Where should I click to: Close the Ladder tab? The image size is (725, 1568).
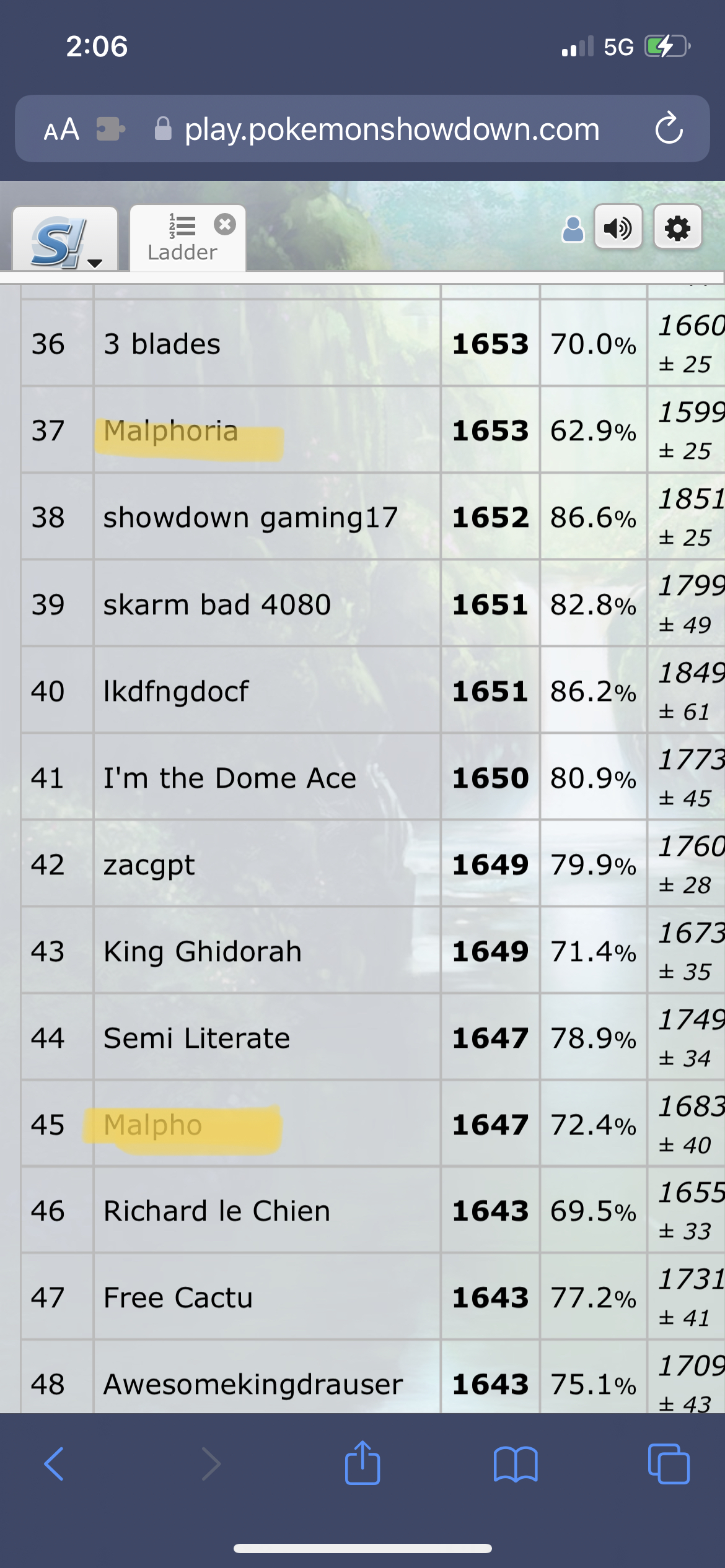click(225, 224)
